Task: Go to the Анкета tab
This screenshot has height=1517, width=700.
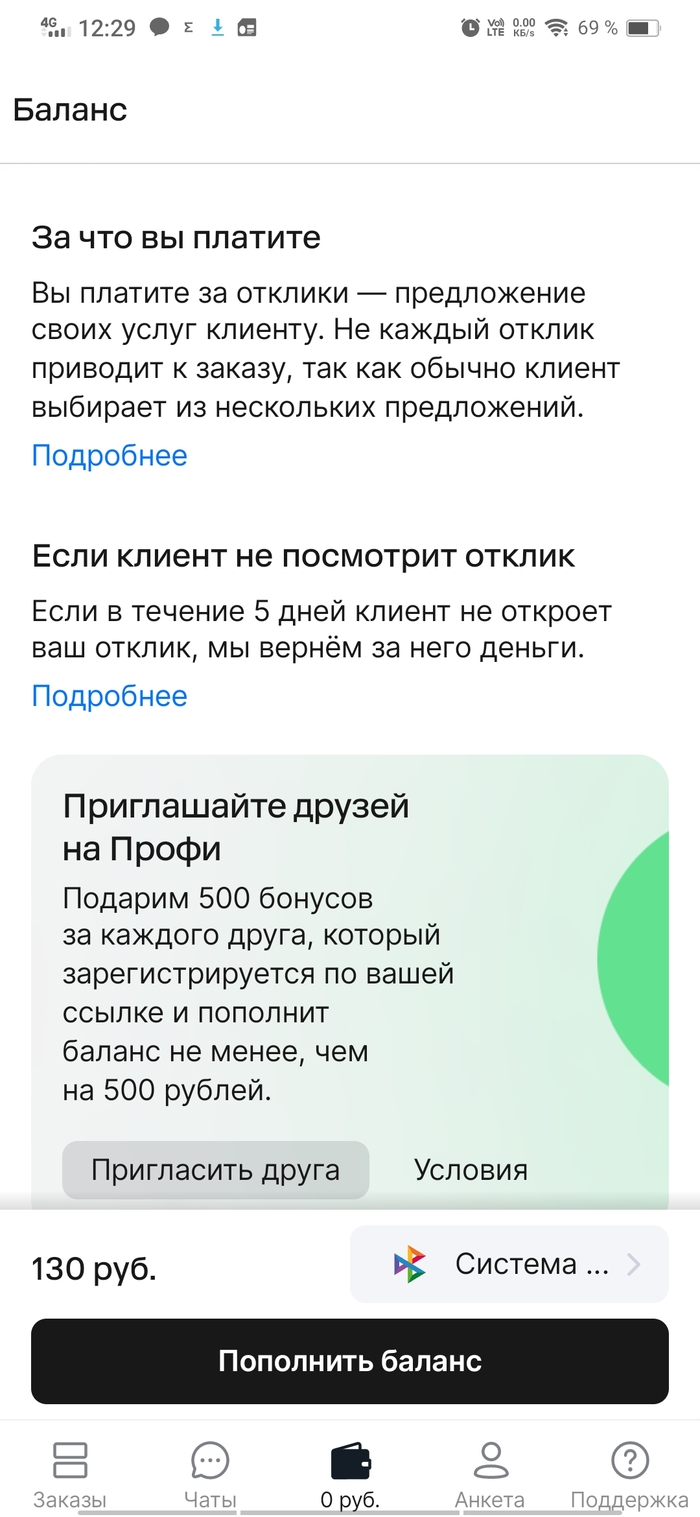Action: click(490, 1474)
